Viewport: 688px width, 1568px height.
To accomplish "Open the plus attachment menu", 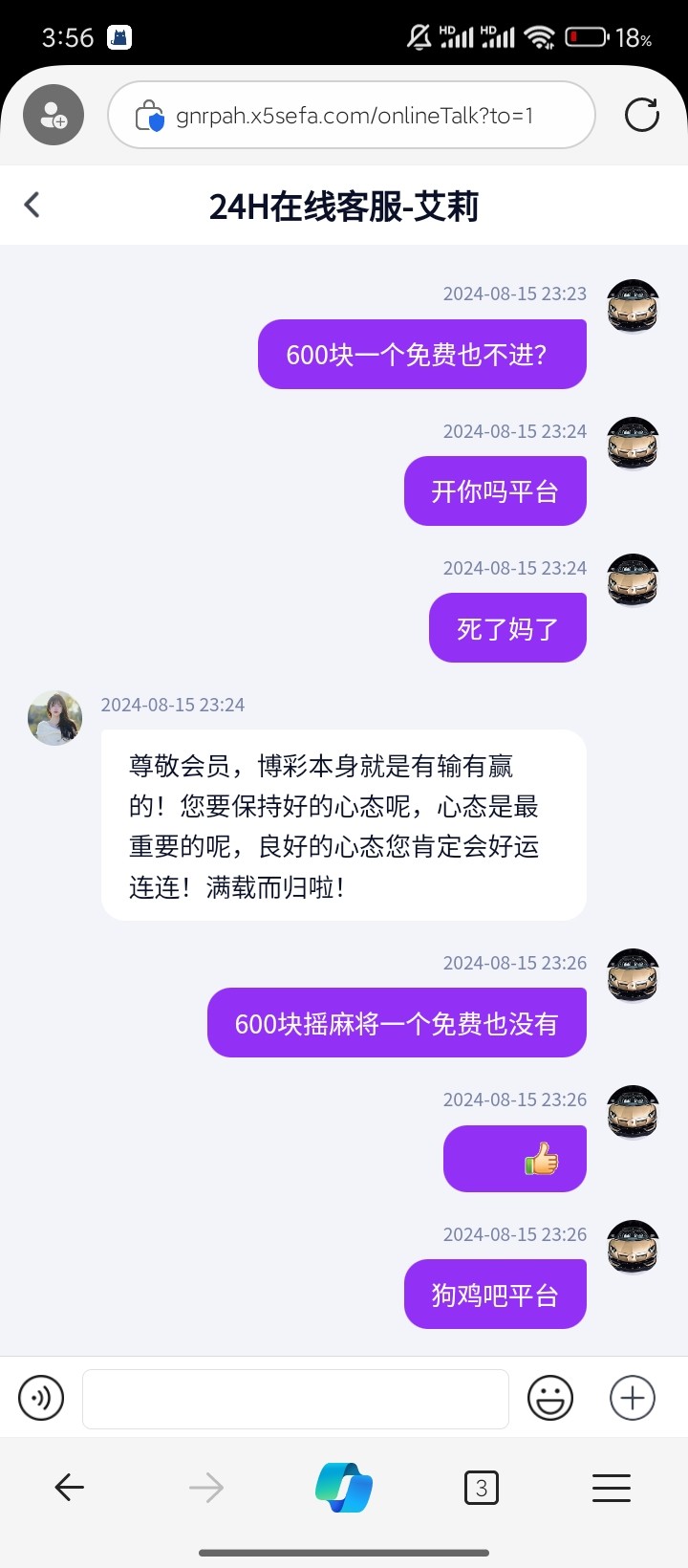I will [633, 1398].
